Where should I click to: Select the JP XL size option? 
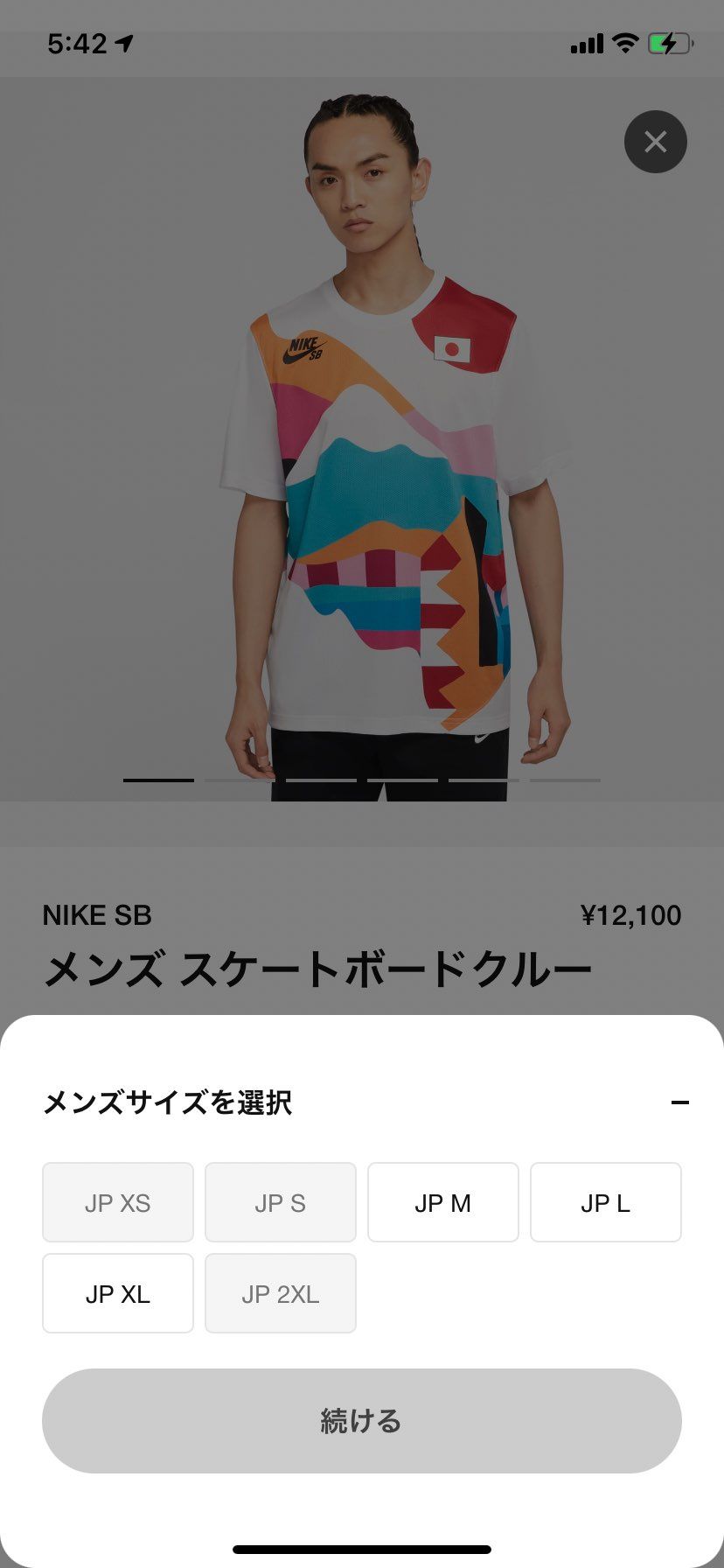tap(118, 1293)
